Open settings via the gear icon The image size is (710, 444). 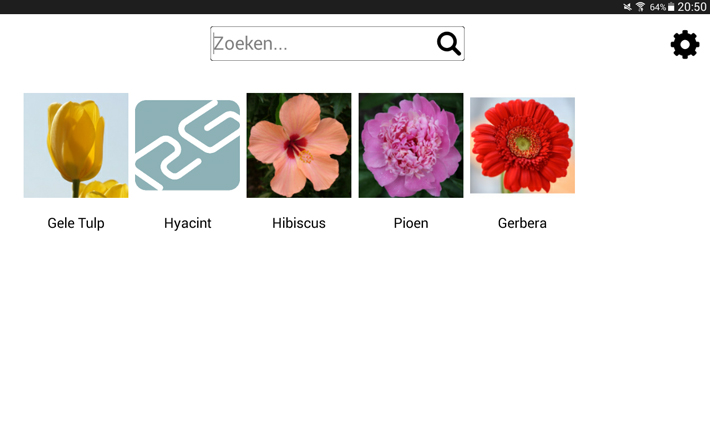(x=685, y=45)
